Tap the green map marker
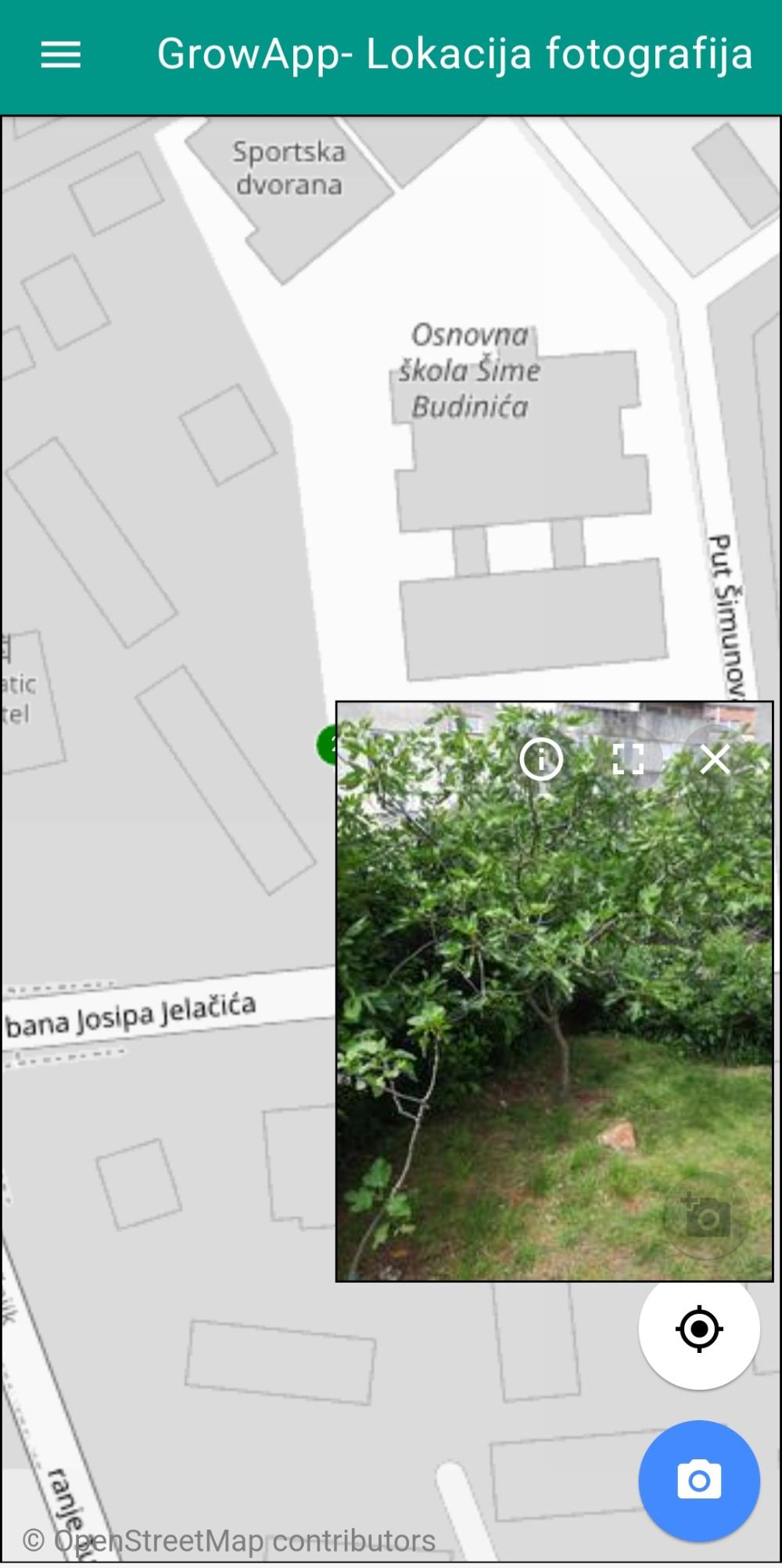 [327, 744]
